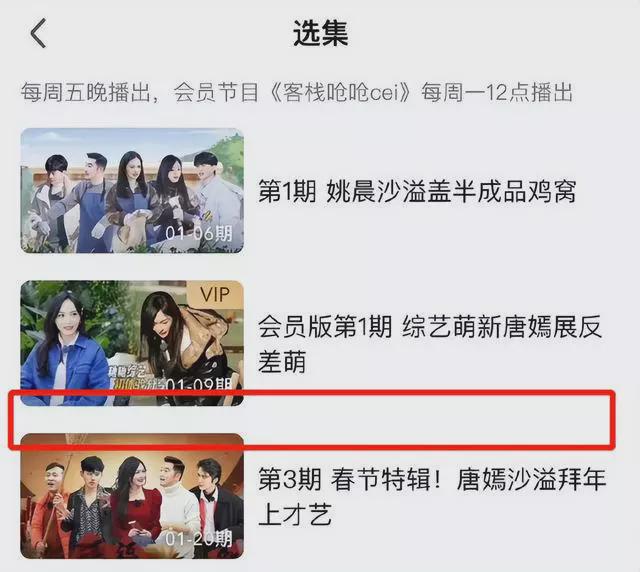Play 第3期 春节特辑 episode
The height and width of the screenshot is (572, 640).
(x=131, y=496)
